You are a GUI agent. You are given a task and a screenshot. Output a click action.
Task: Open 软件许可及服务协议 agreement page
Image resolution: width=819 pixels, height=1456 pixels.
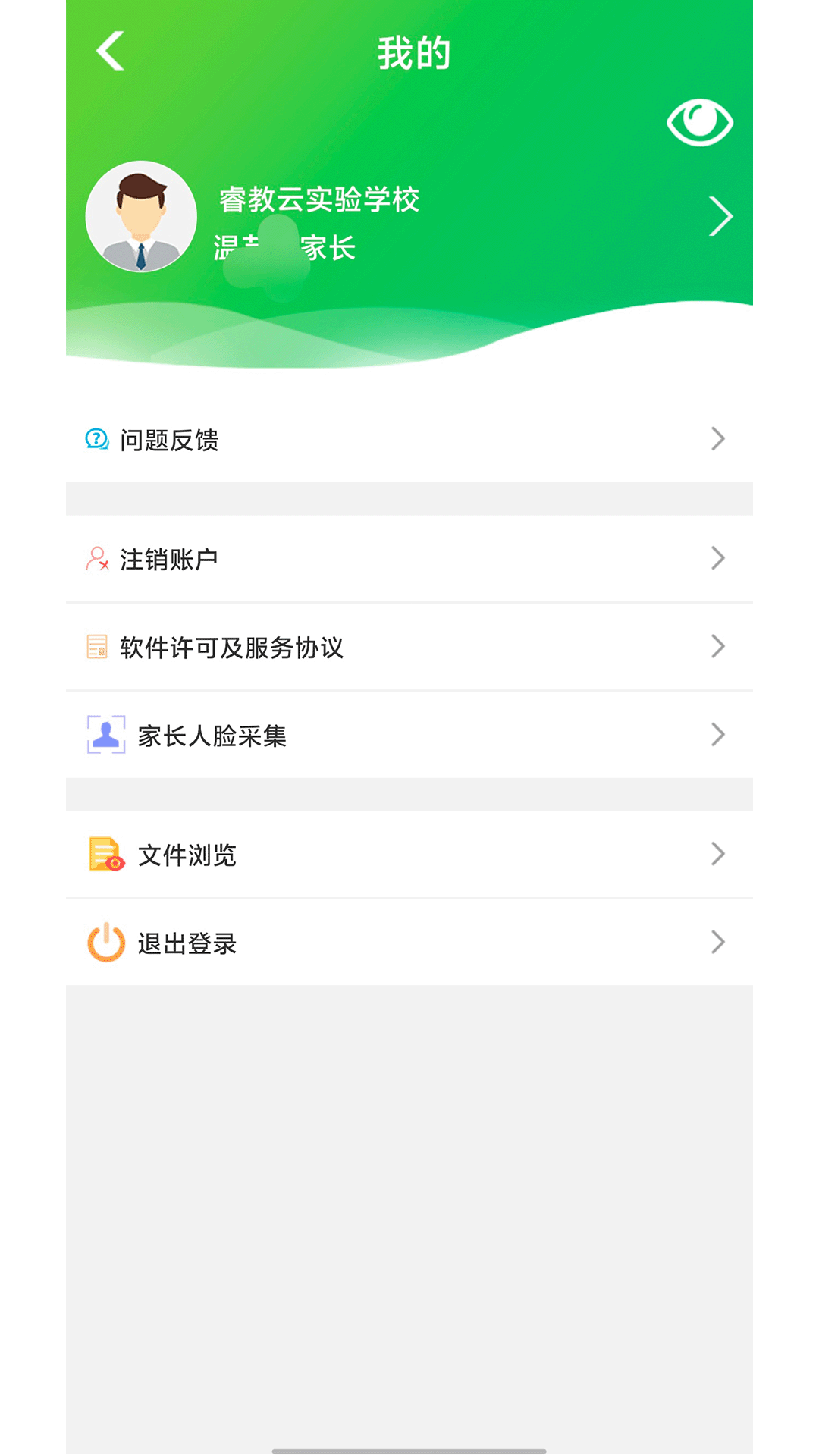pyautogui.click(x=231, y=648)
